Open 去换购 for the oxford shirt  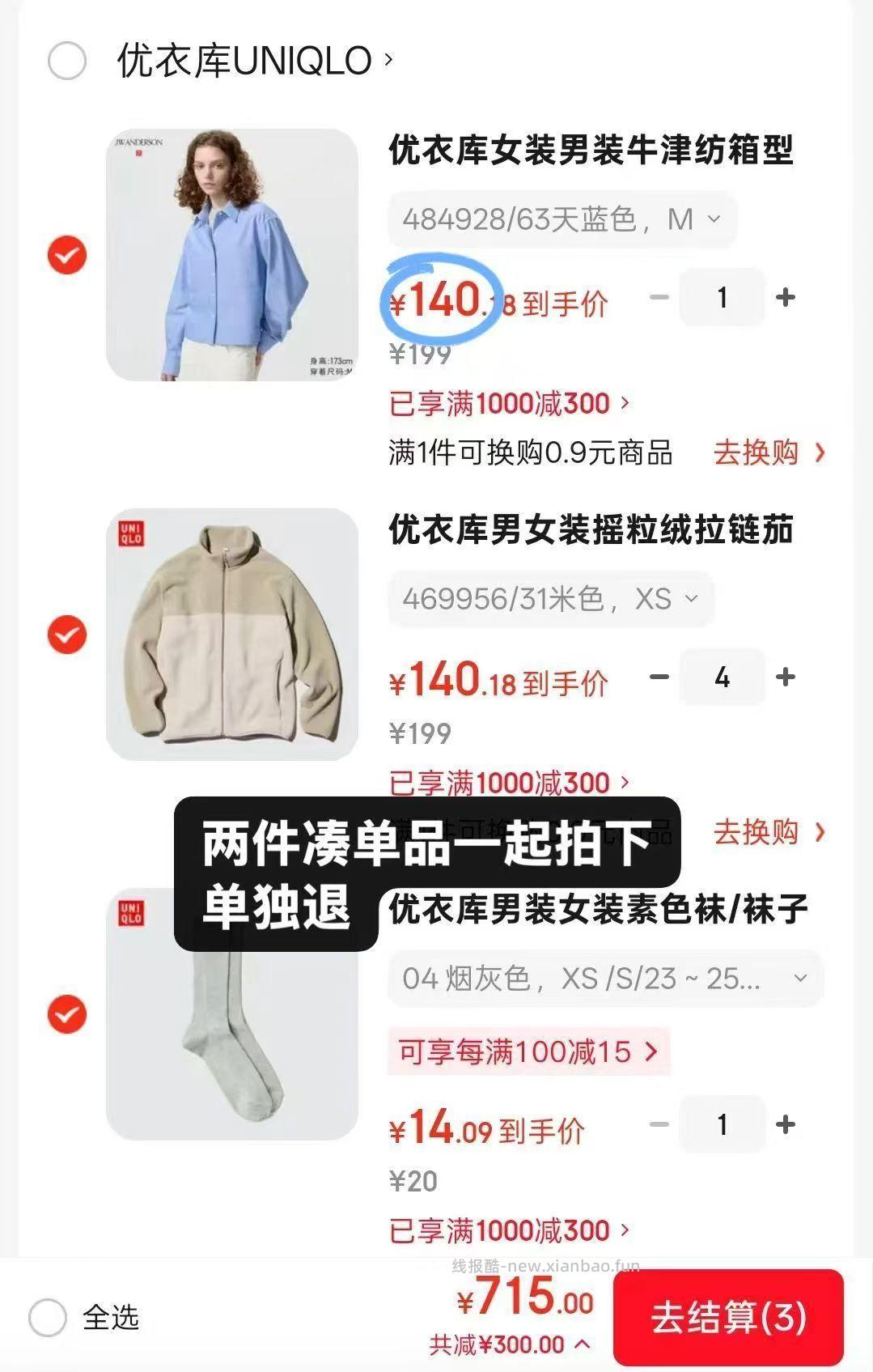point(756,453)
